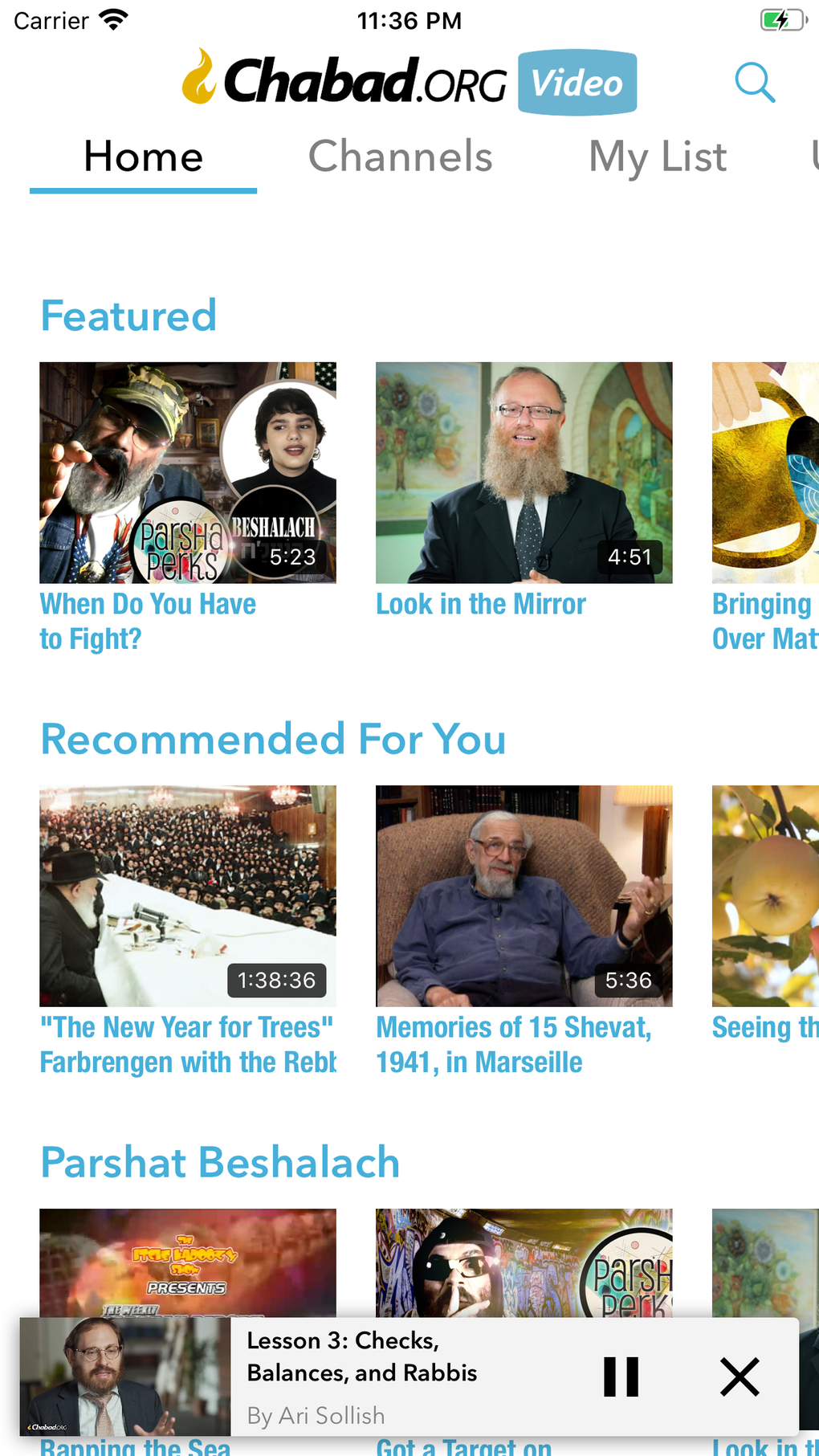Open the Got a Target on video
Screen dimensions: 819x1456
pos(524,1261)
